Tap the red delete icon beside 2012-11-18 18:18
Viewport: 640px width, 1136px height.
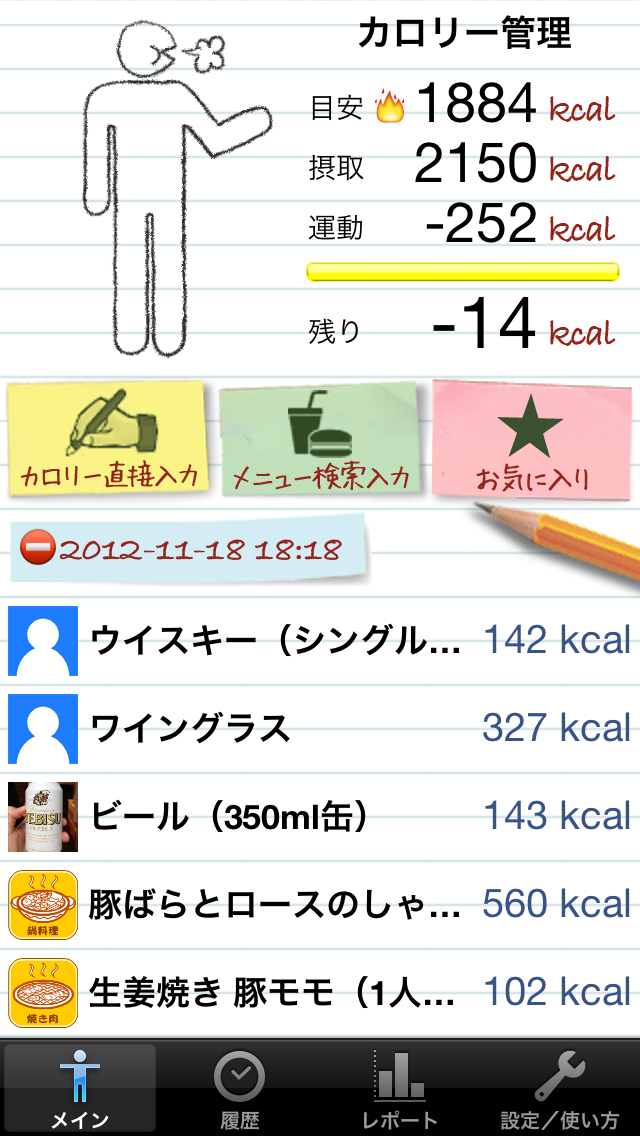[37, 550]
